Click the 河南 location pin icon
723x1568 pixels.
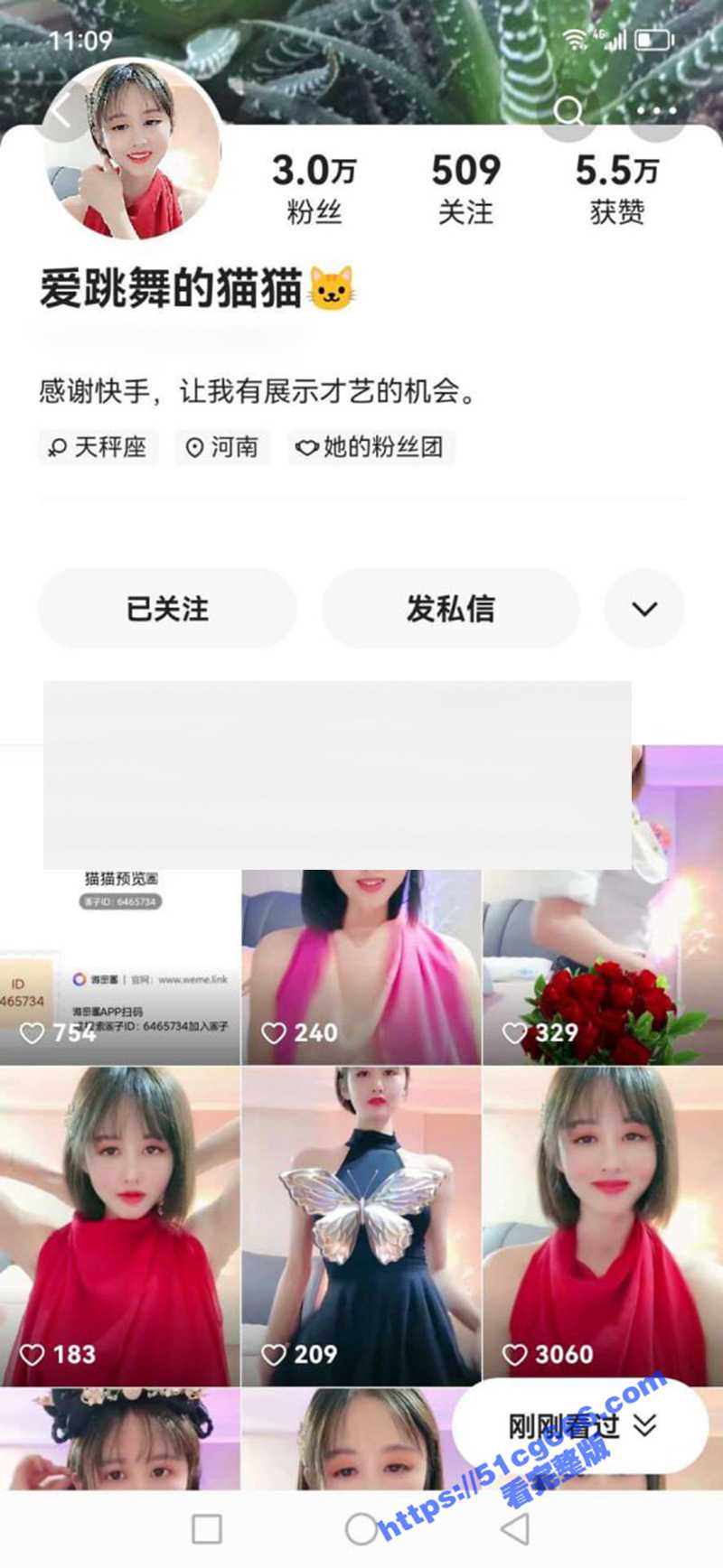coord(192,447)
